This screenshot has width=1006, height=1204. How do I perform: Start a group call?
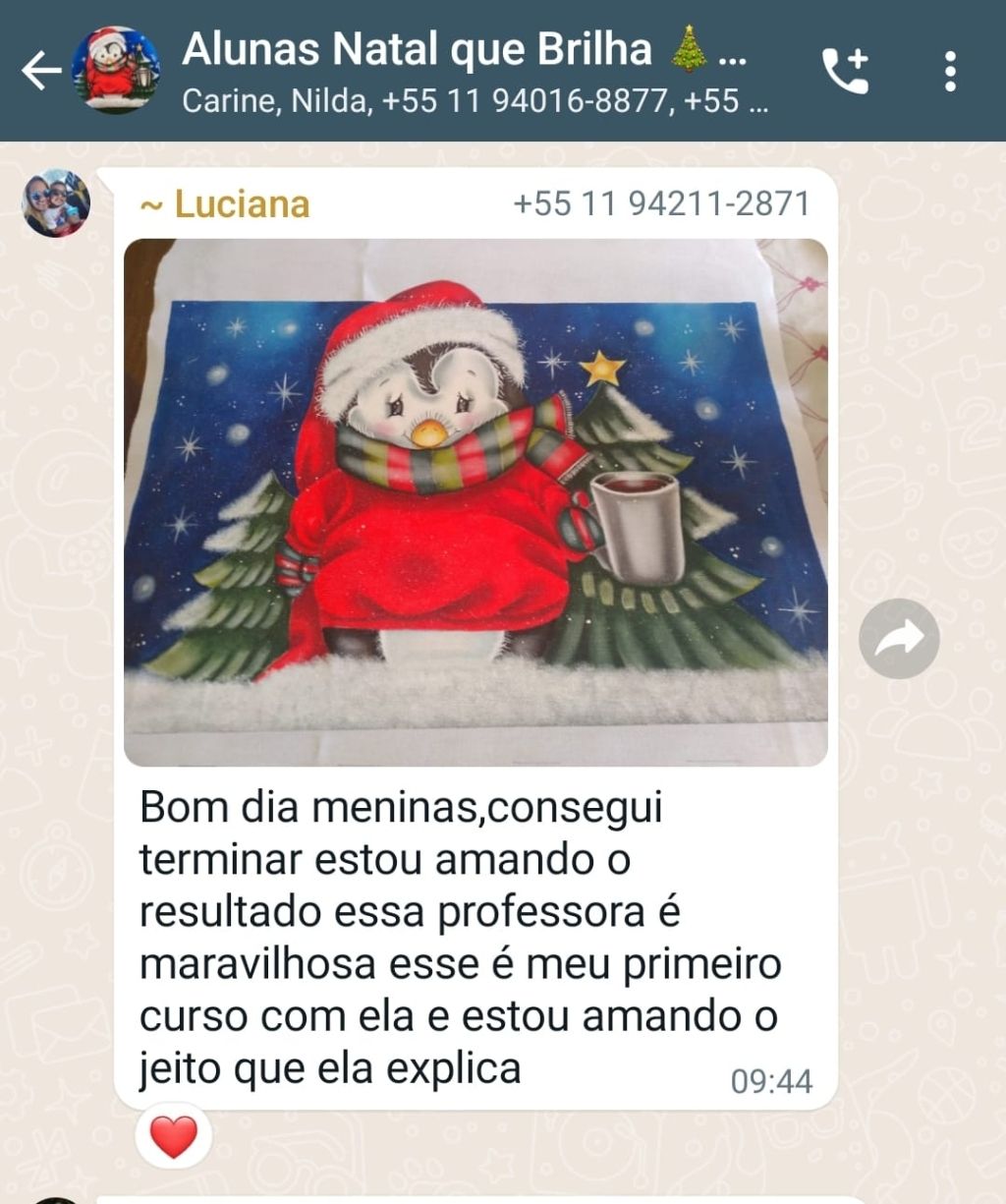[845, 71]
